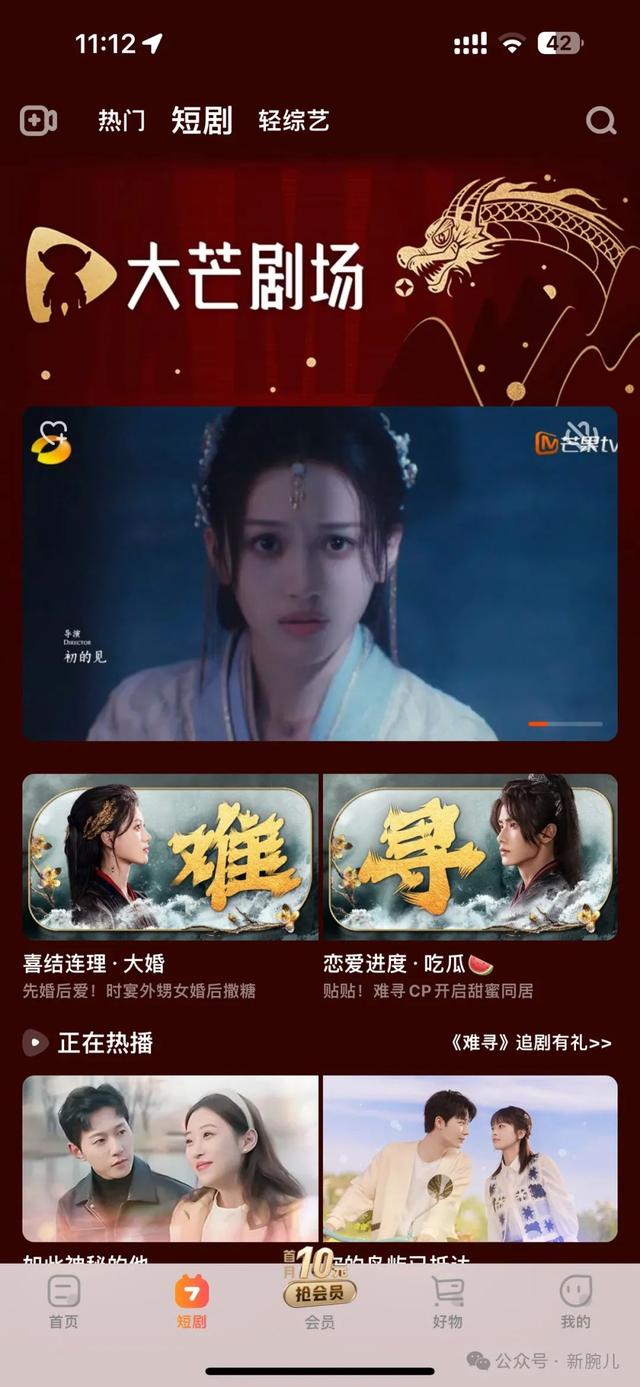Open the bicycle couple drama thumbnail

point(470,1158)
